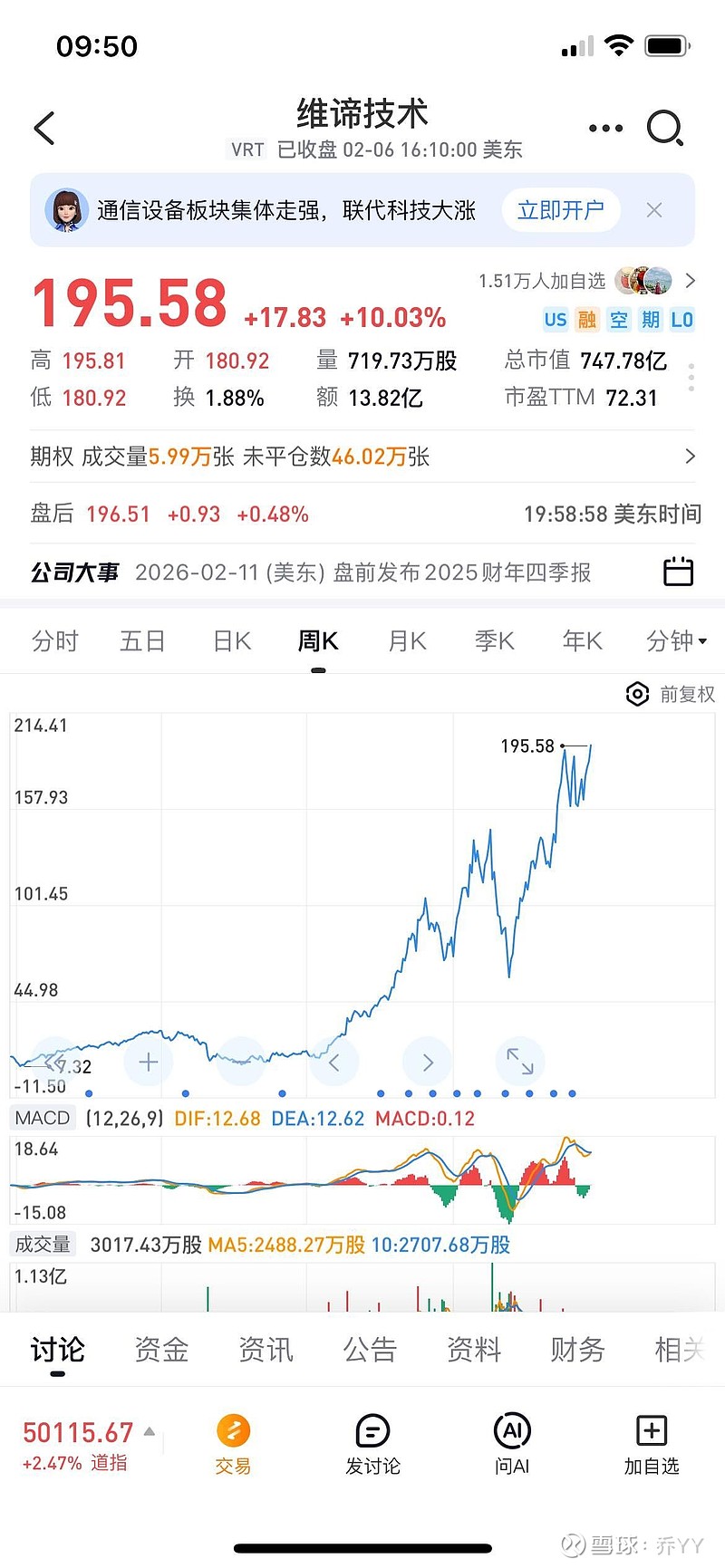The width and height of the screenshot is (725, 1568).
Task: Open stock search magnifier
Action: [665, 129]
